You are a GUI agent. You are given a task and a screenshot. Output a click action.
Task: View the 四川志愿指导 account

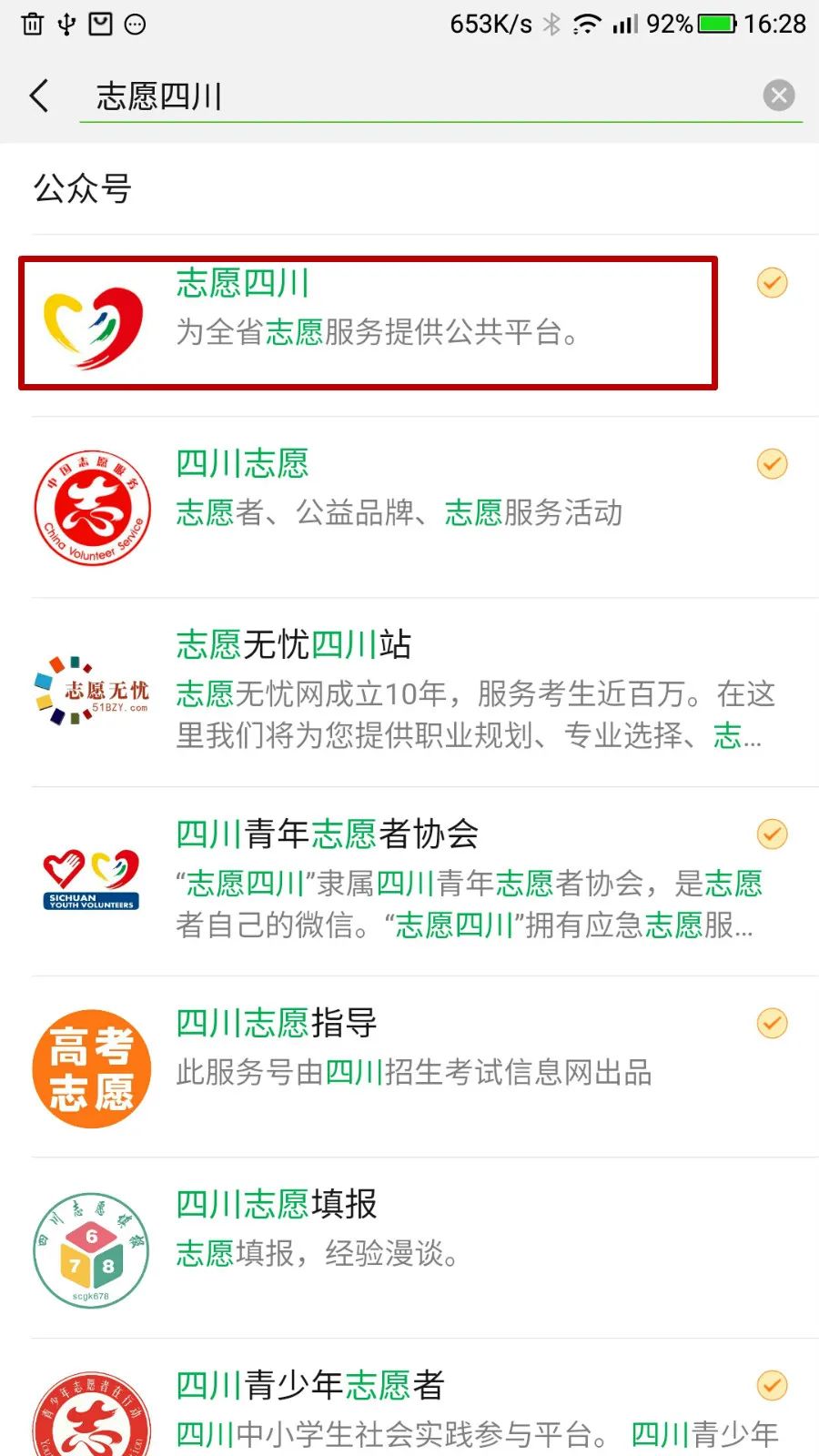pyautogui.click(x=409, y=1067)
